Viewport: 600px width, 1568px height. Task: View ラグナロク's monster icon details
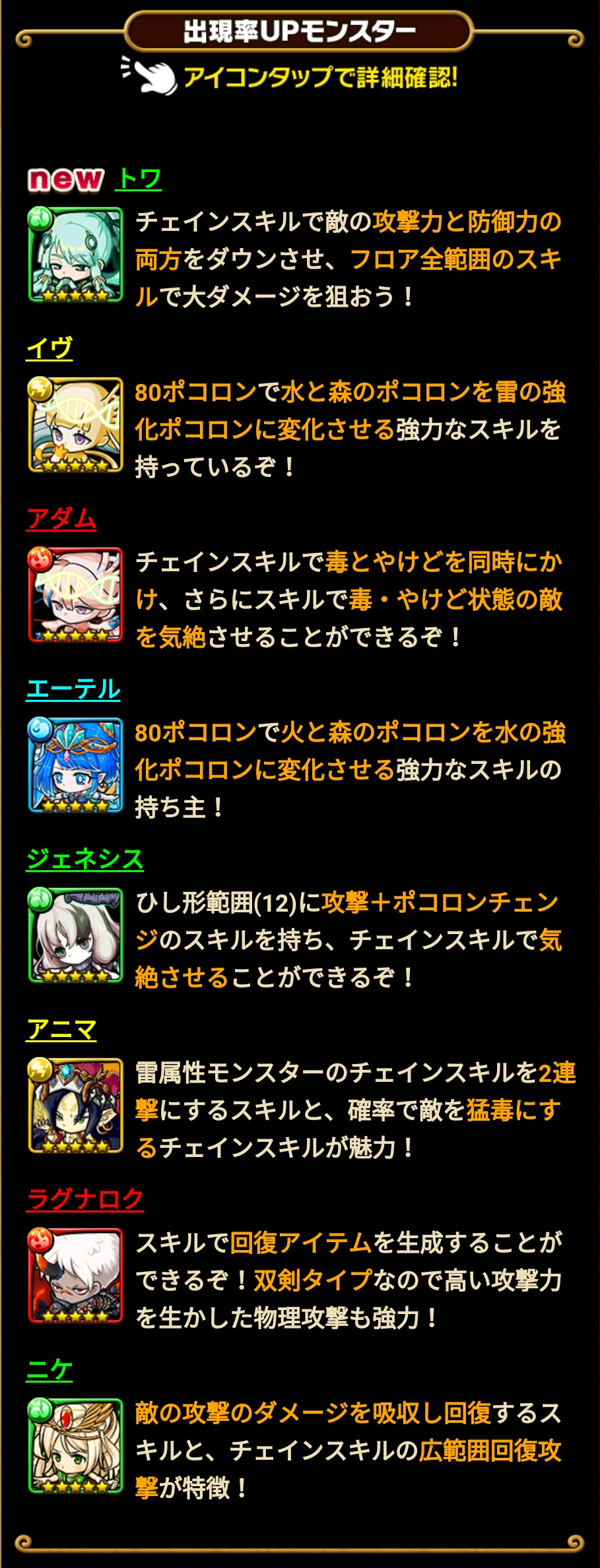click(75, 1276)
